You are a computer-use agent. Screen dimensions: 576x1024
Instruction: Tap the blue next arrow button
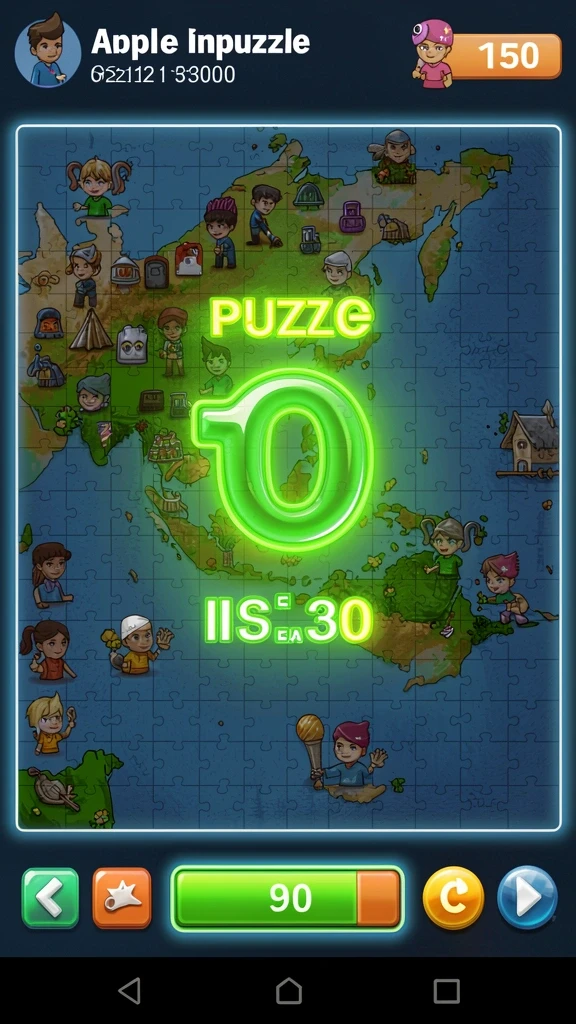point(527,897)
